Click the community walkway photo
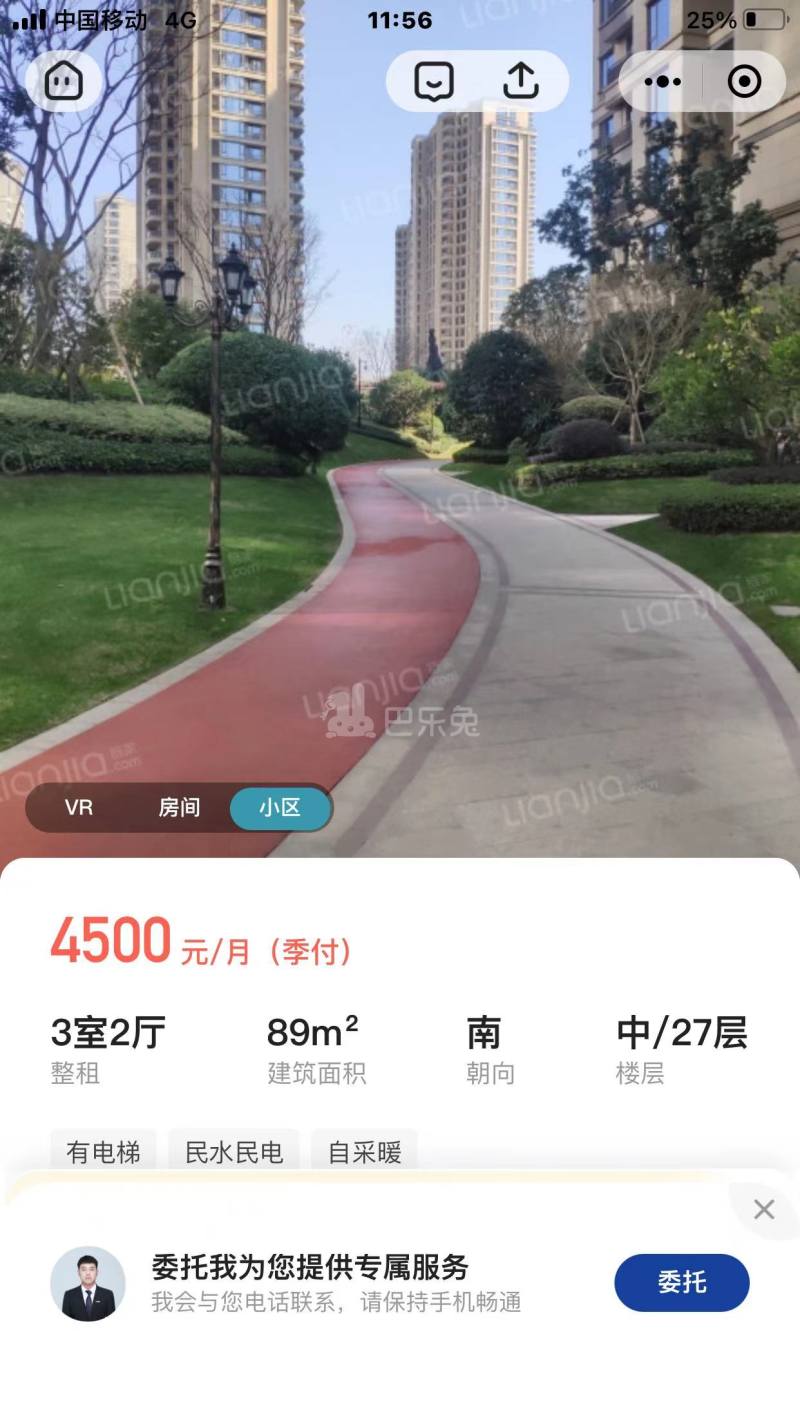This screenshot has height=1422, width=800. pyautogui.click(x=400, y=450)
